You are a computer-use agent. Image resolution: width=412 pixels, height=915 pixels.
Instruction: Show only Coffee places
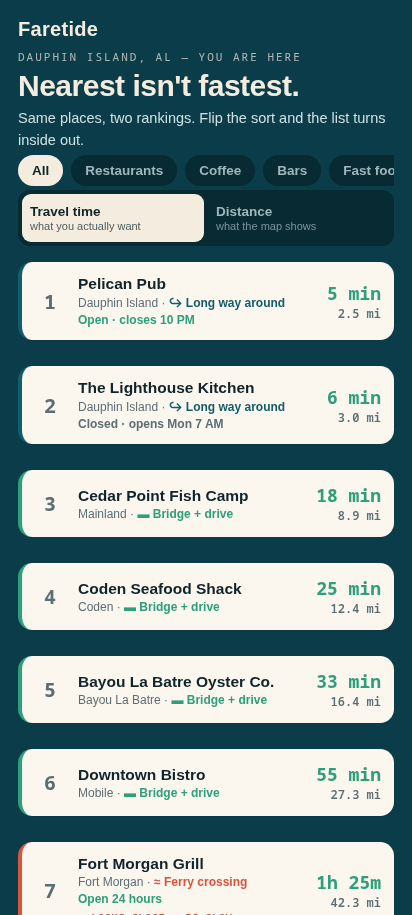click(220, 170)
